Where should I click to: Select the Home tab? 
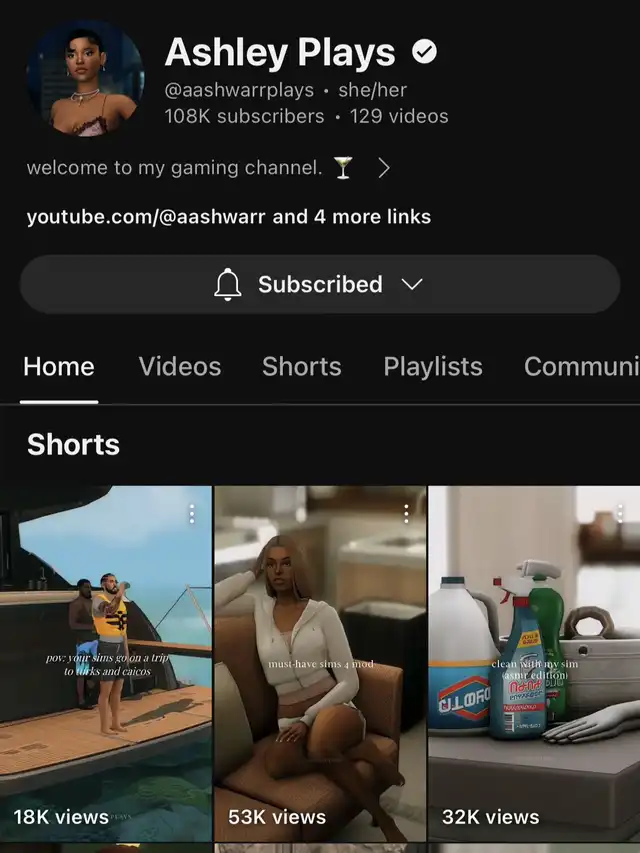tap(59, 367)
